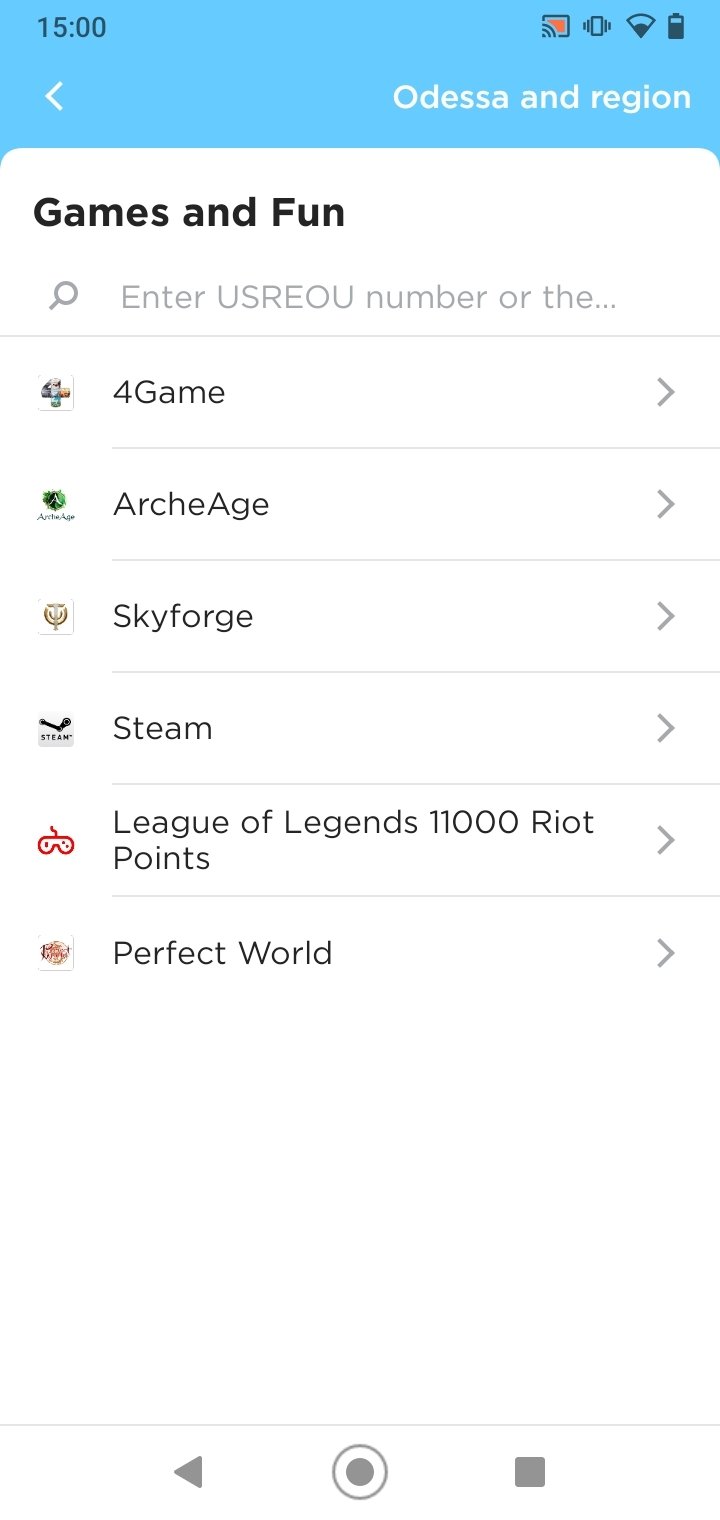Open Skyforge payment option
Image resolution: width=720 pixels, height=1520 pixels.
[x=360, y=617]
